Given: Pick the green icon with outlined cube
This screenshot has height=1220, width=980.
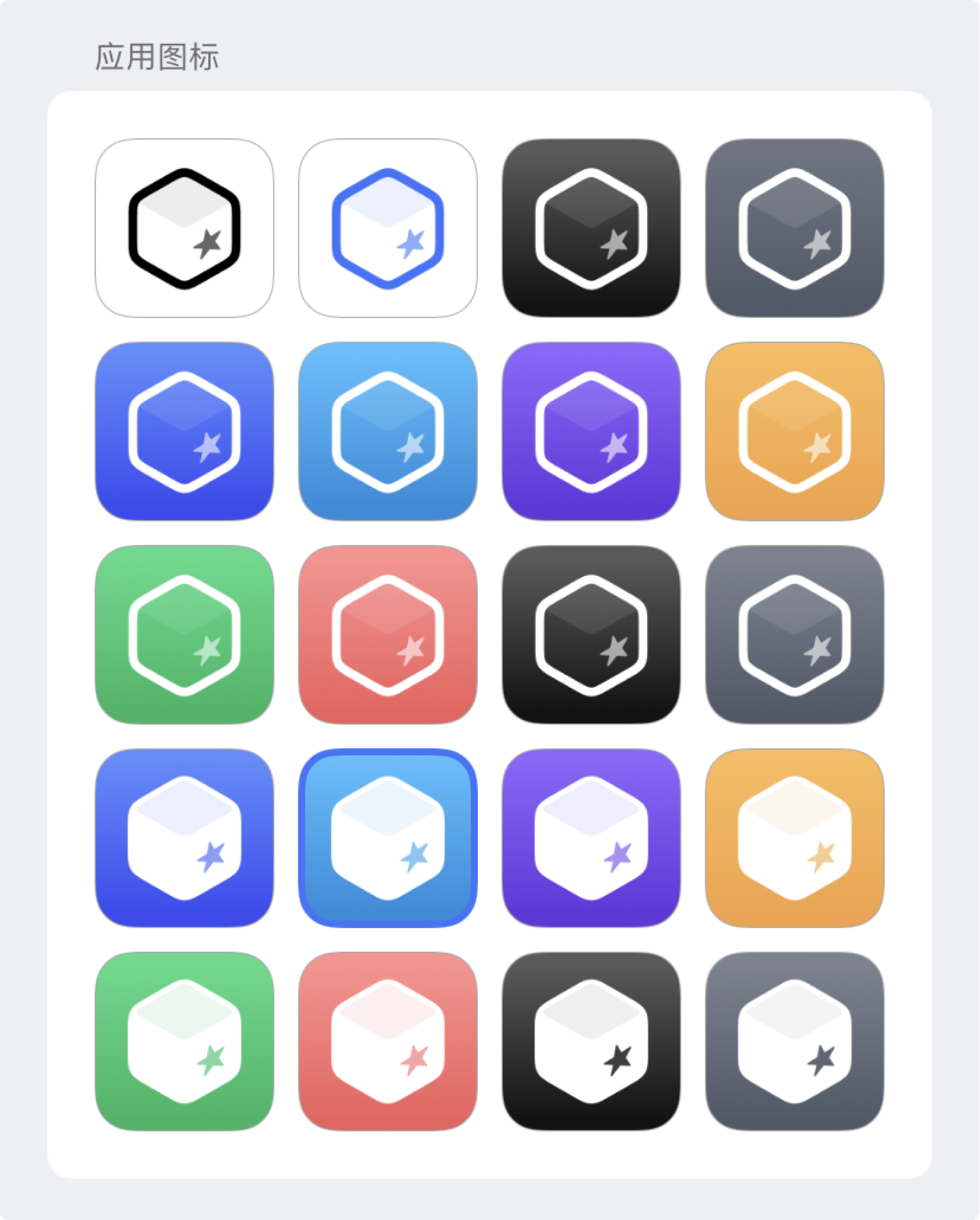Looking at the screenshot, I should (x=184, y=634).
